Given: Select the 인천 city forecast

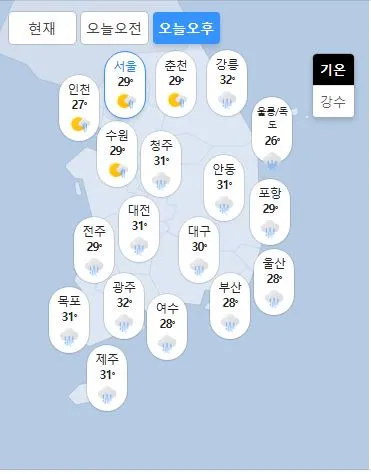Looking at the screenshot, I should [79, 108].
